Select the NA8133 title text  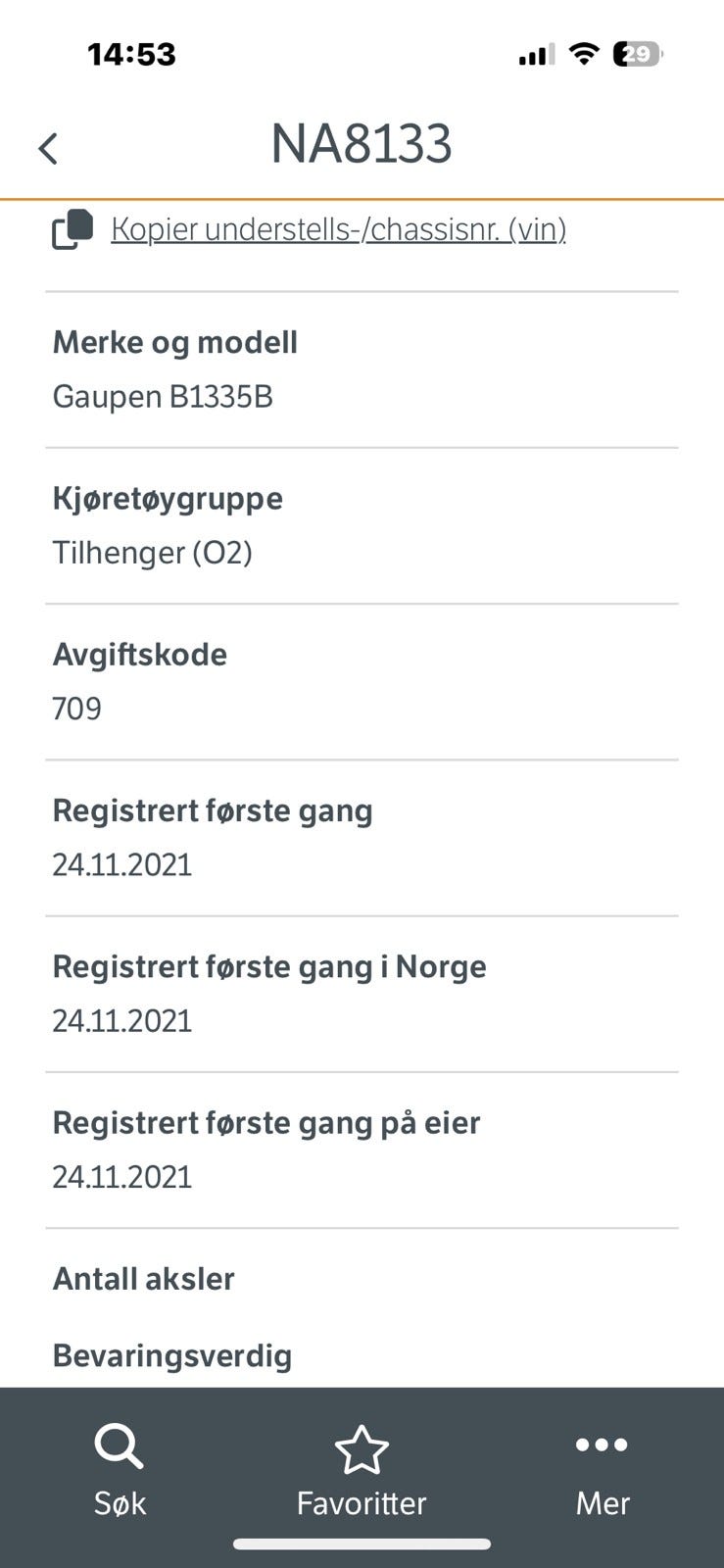coord(362,143)
